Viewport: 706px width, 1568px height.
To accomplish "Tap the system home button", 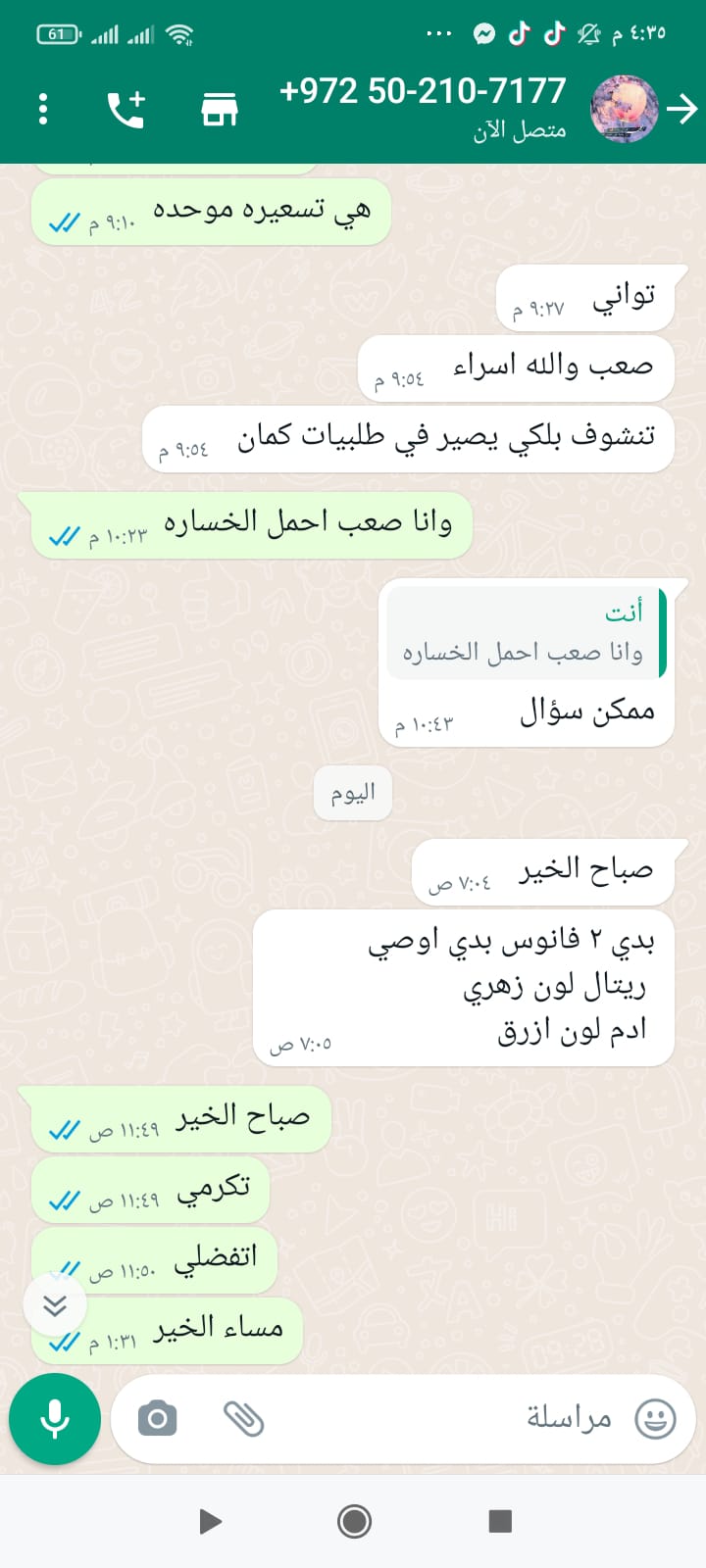I will point(354,1521).
